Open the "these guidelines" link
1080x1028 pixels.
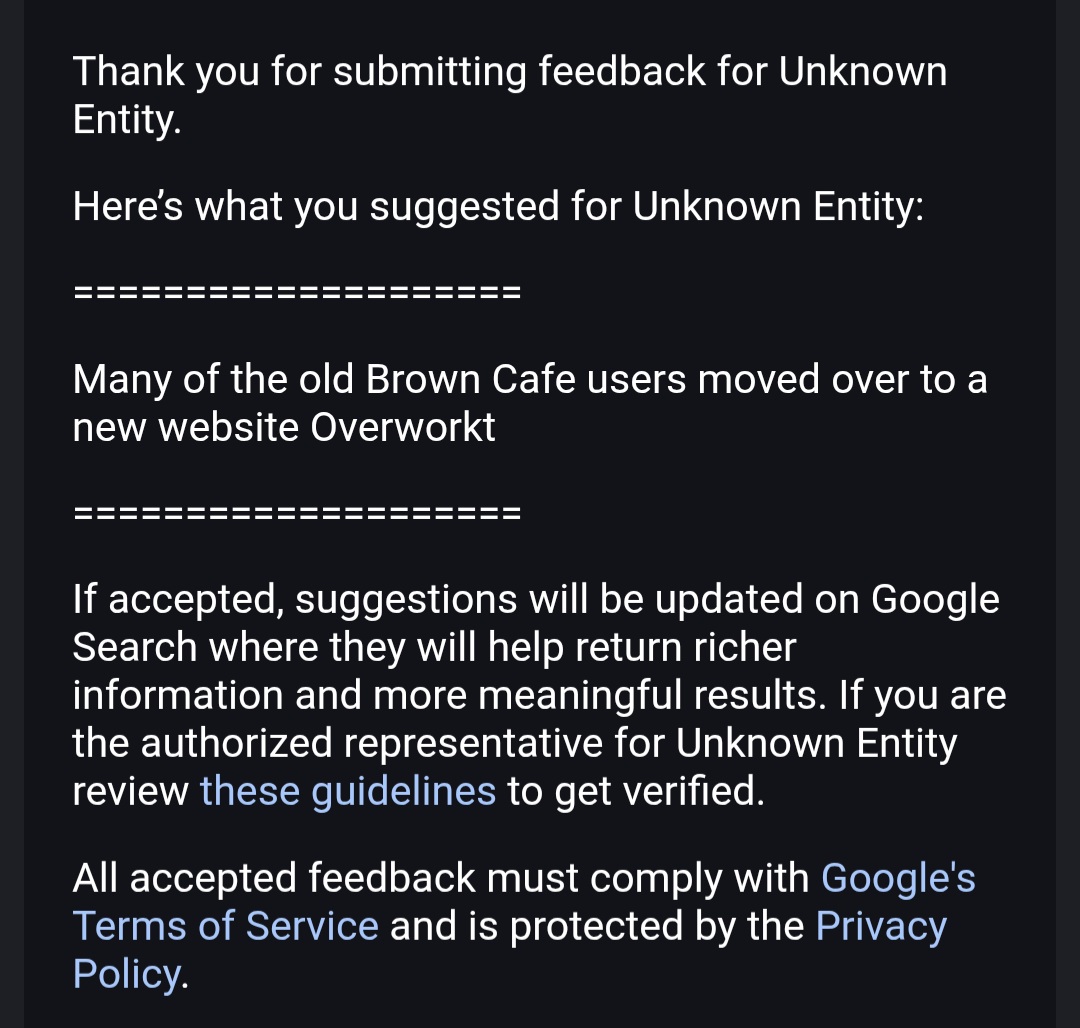[347, 791]
